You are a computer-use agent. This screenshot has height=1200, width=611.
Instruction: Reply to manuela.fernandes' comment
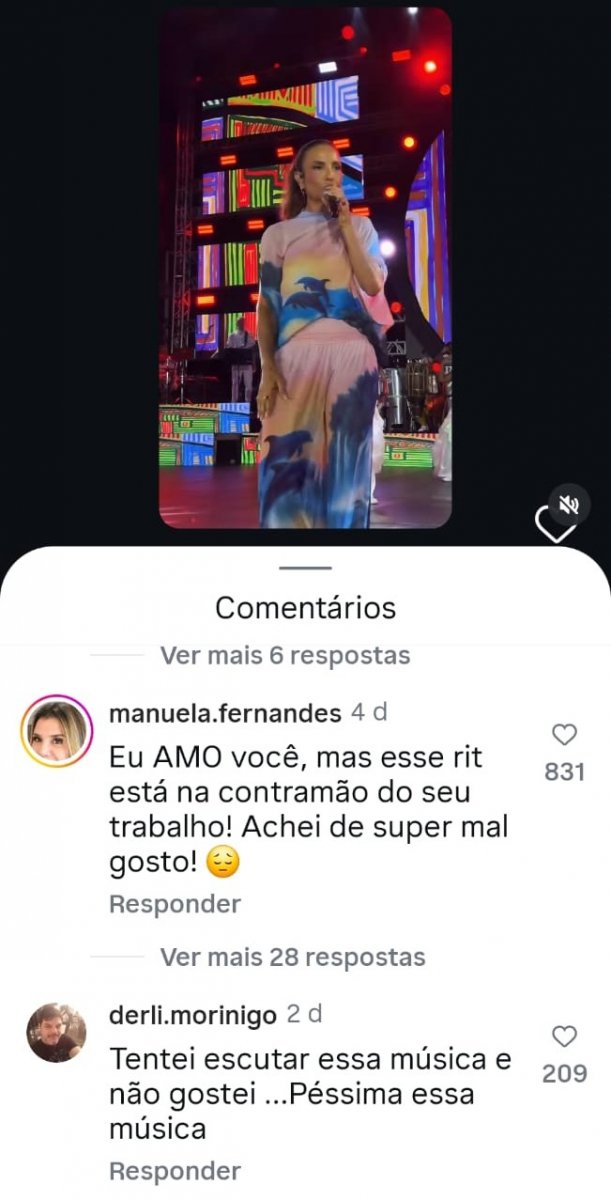[x=175, y=904]
